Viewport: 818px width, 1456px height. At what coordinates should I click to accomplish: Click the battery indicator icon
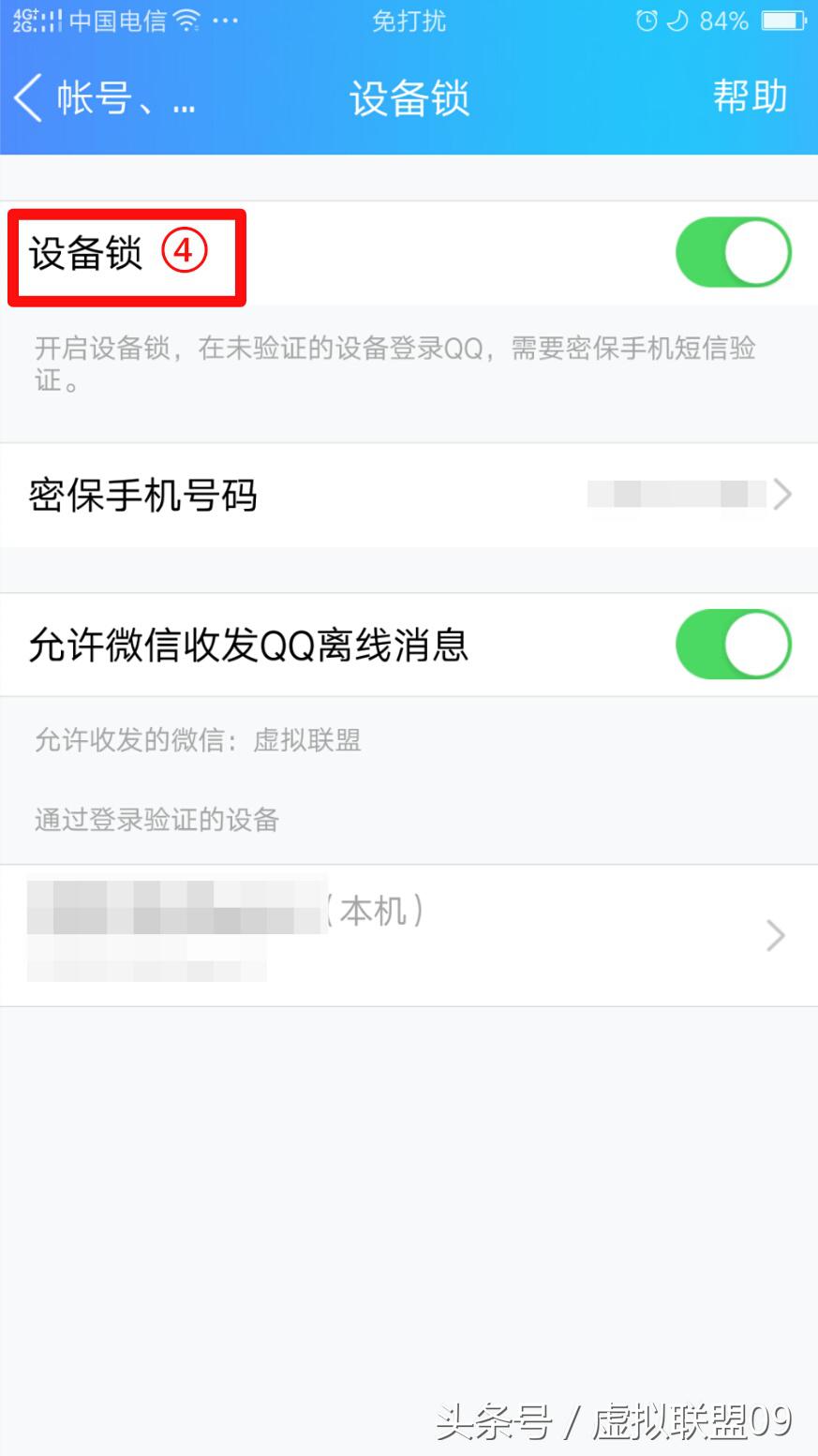[x=781, y=19]
